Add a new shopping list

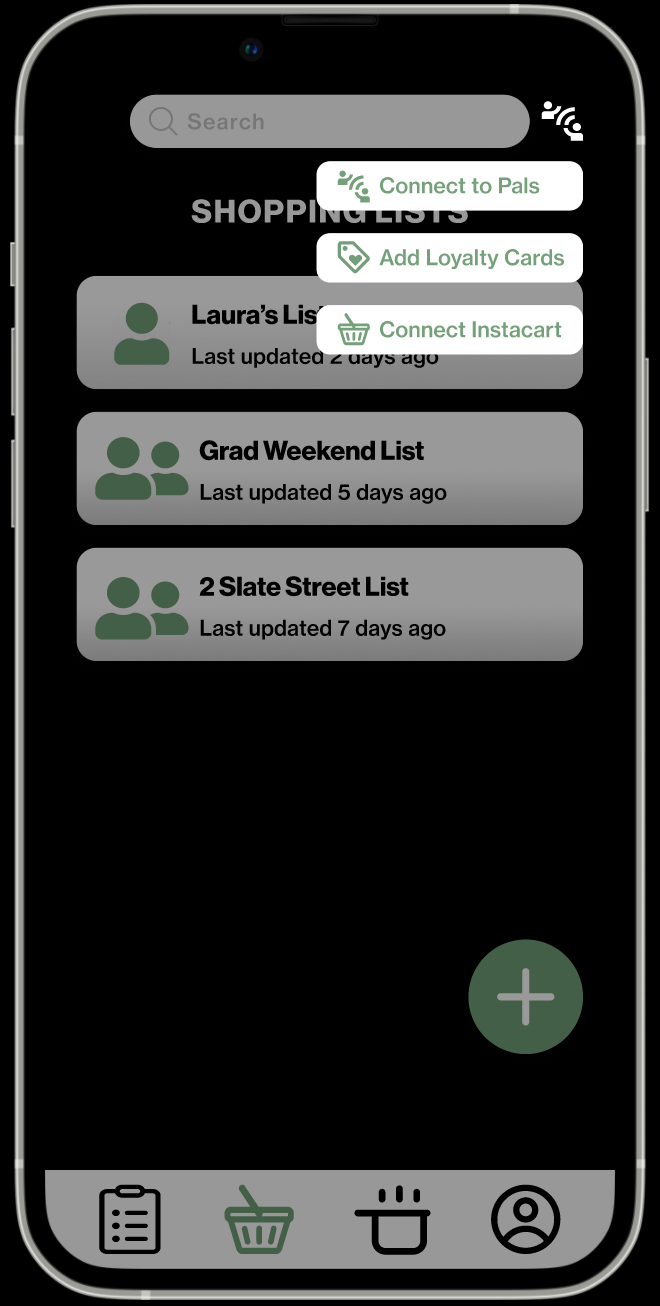525,996
